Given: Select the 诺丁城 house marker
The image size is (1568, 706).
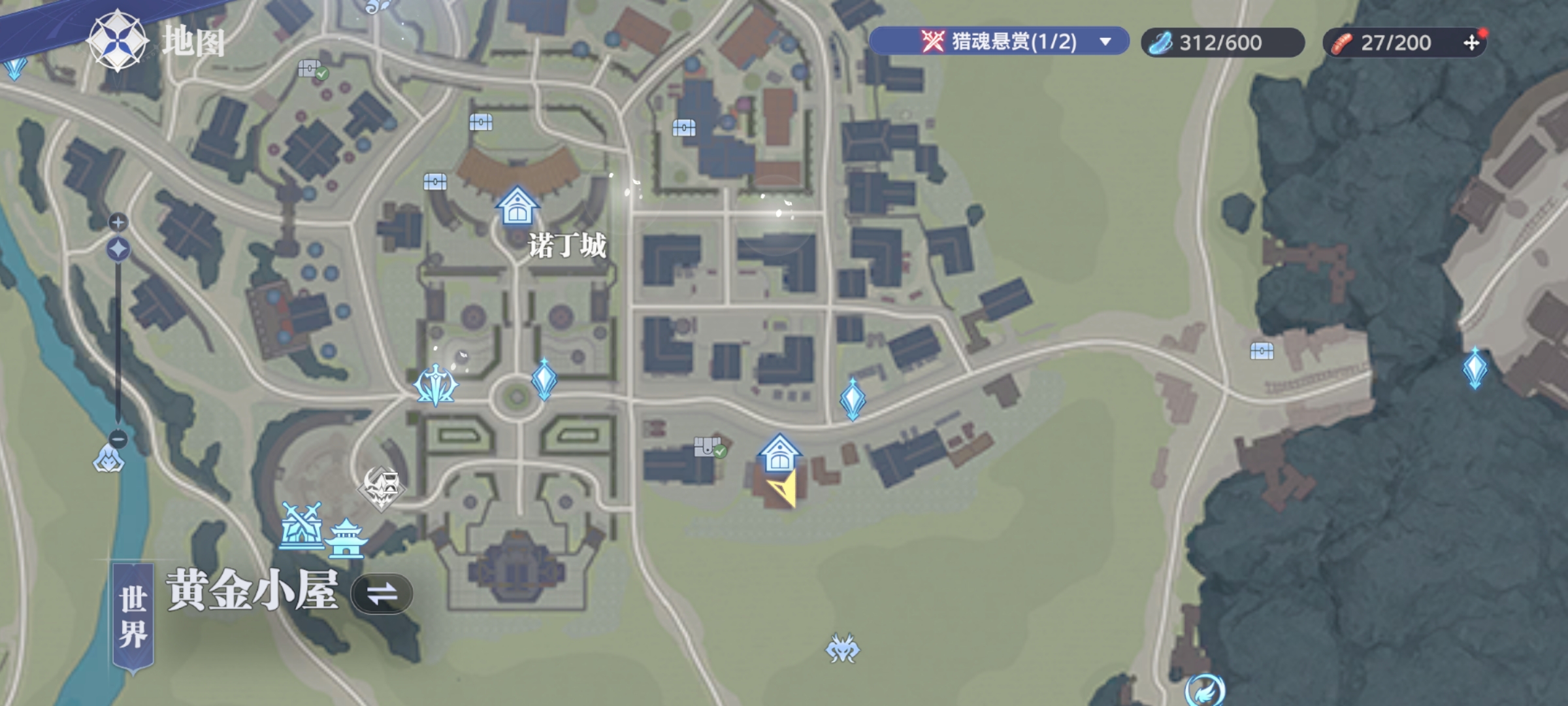Looking at the screenshot, I should coord(517,206).
